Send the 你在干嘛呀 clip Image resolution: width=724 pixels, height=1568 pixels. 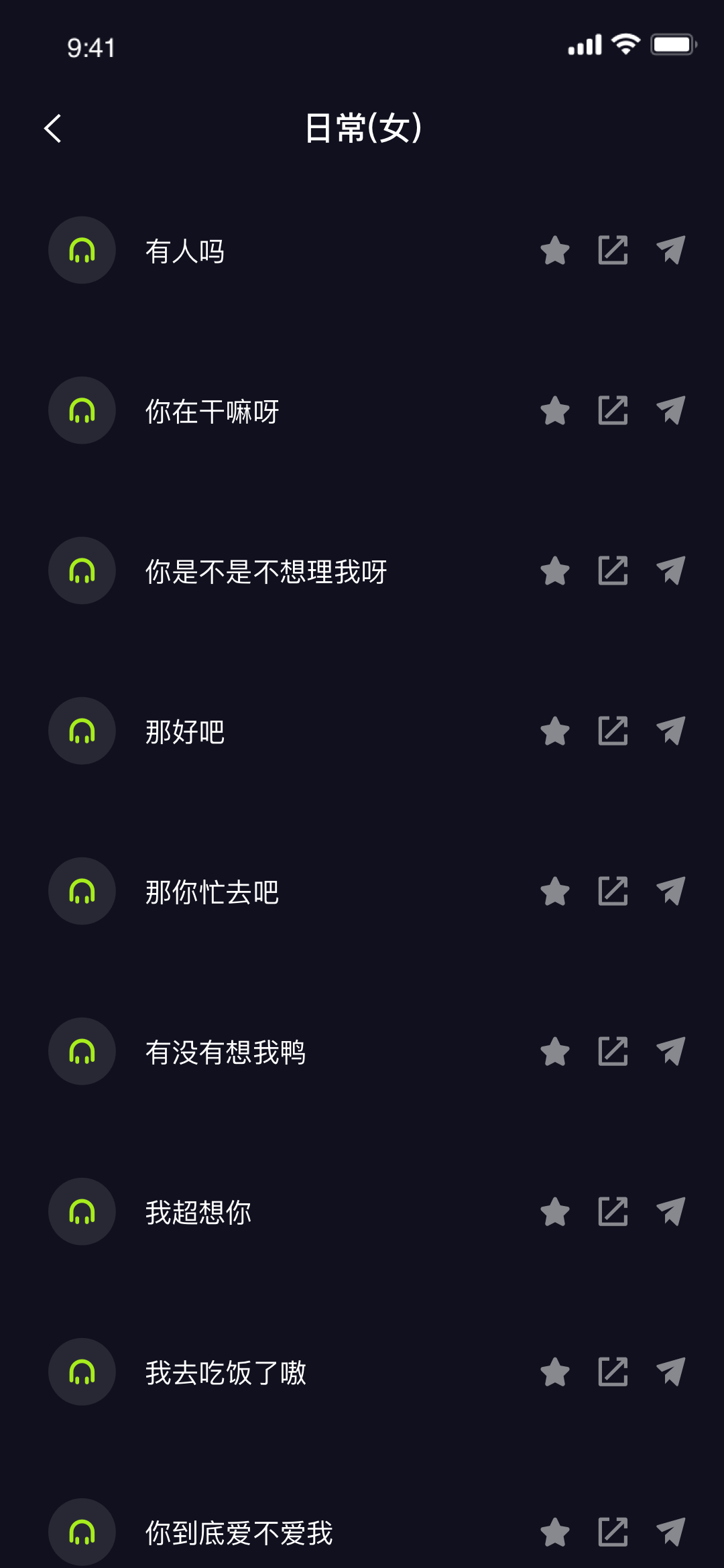pyautogui.click(x=670, y=410)
